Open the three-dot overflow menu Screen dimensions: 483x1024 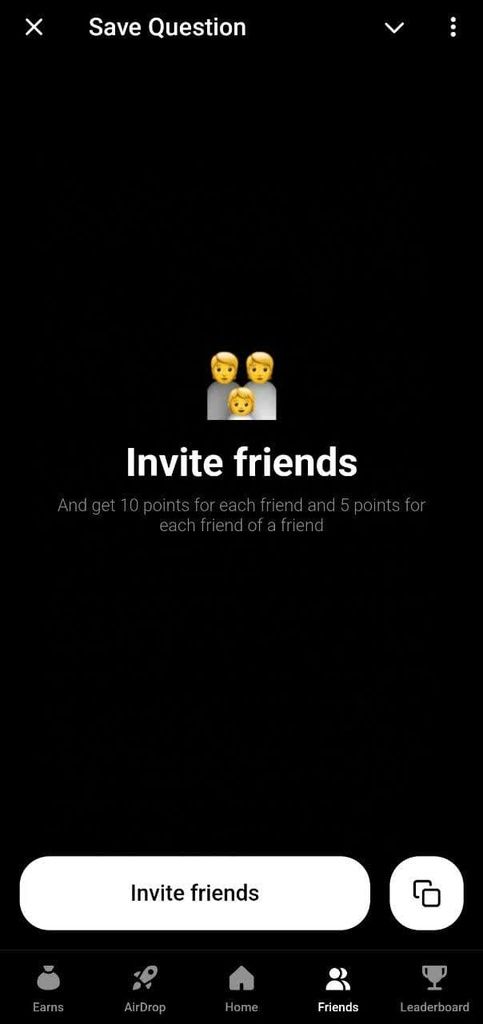pos(453,27)
